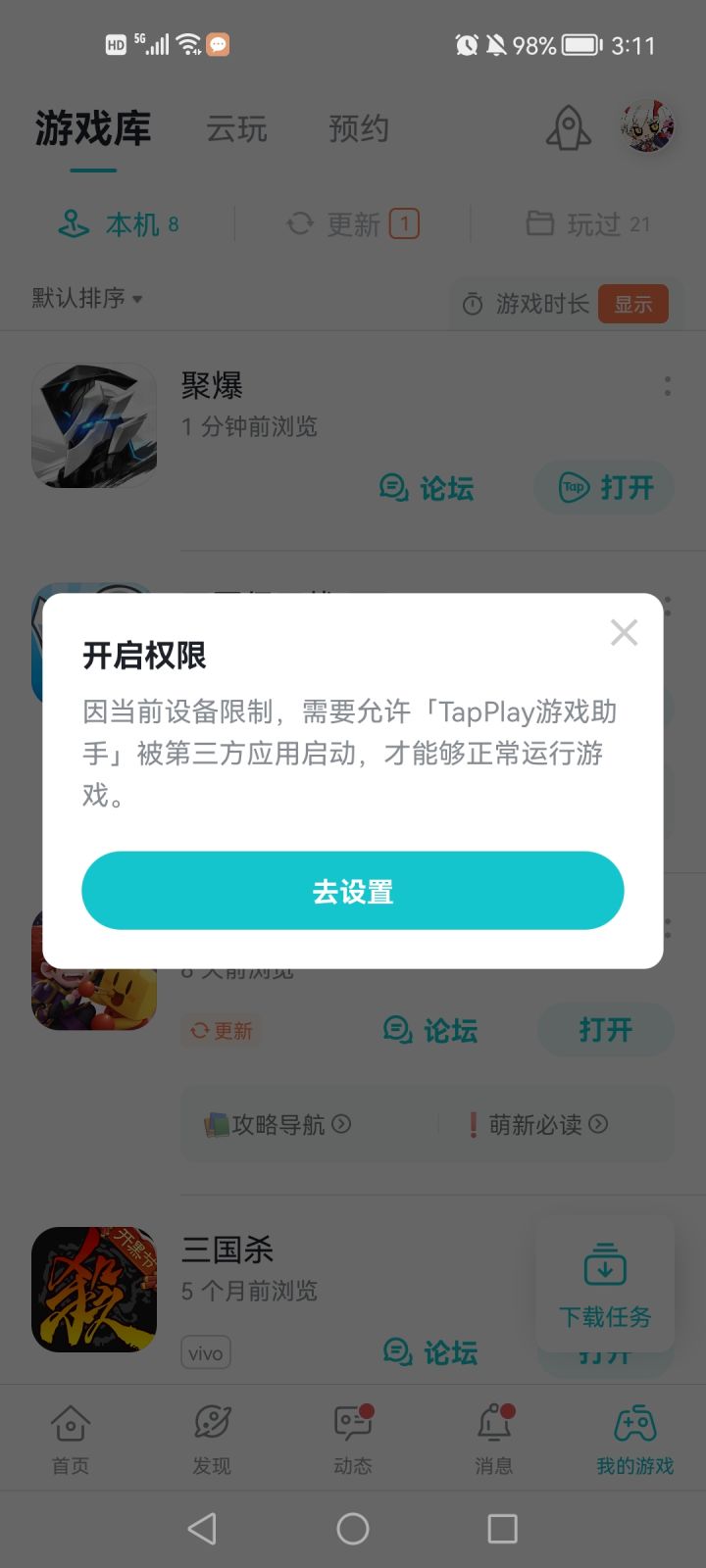
Task: Tap 去设置 in the permission dialog
Action: coord(352,890)
